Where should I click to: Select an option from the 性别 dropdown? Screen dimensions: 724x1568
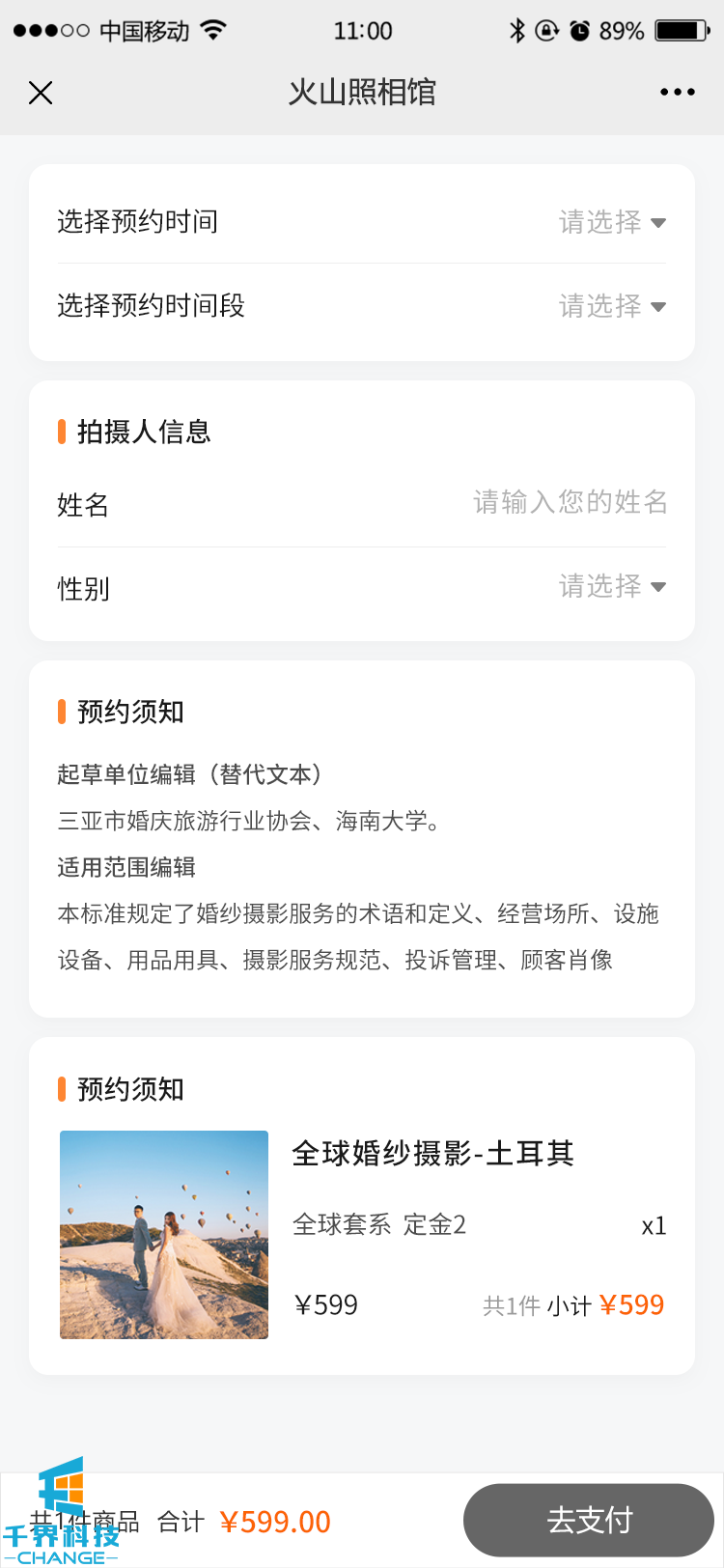612,586
